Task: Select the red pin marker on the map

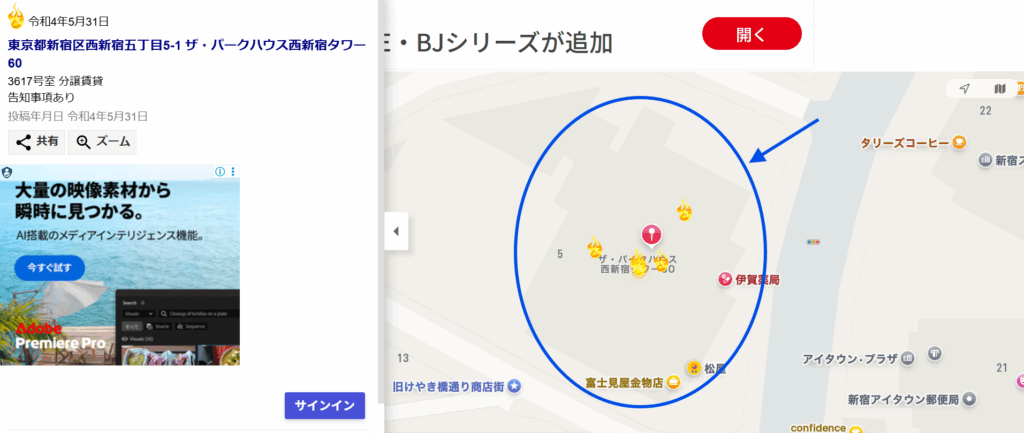Action: (650, 236)
